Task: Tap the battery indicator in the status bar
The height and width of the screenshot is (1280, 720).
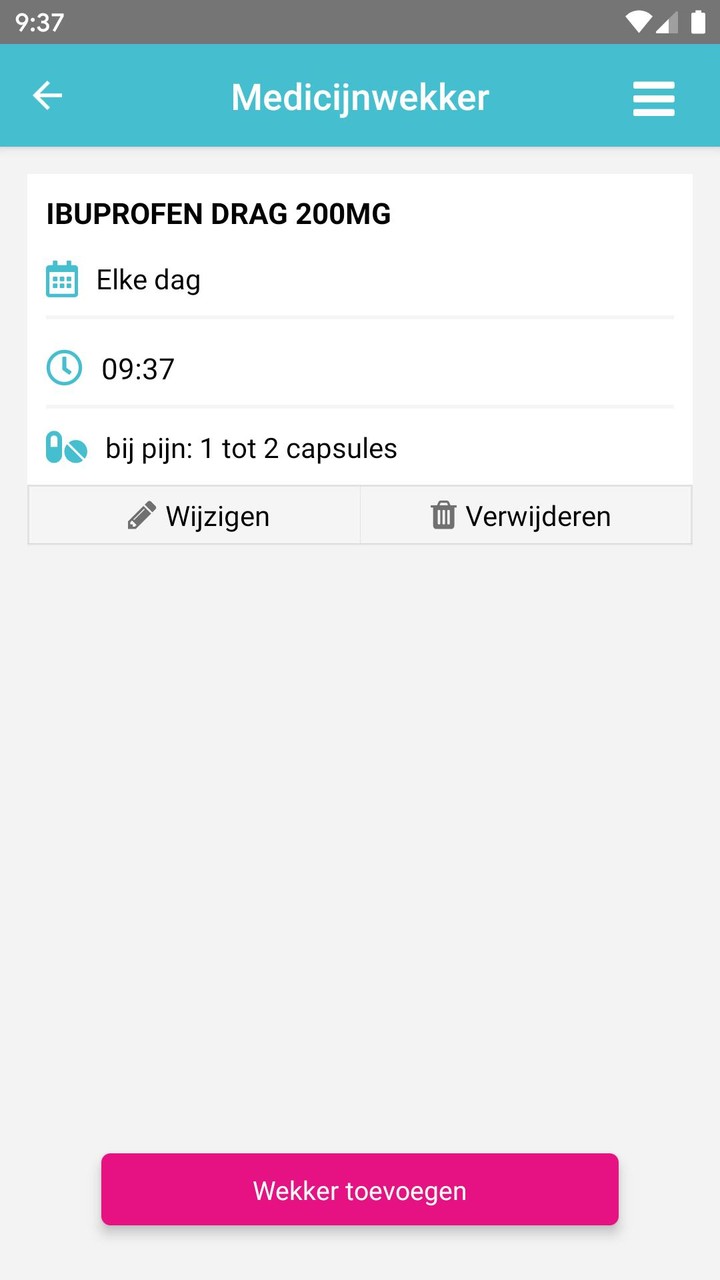Action: (700, 21)
